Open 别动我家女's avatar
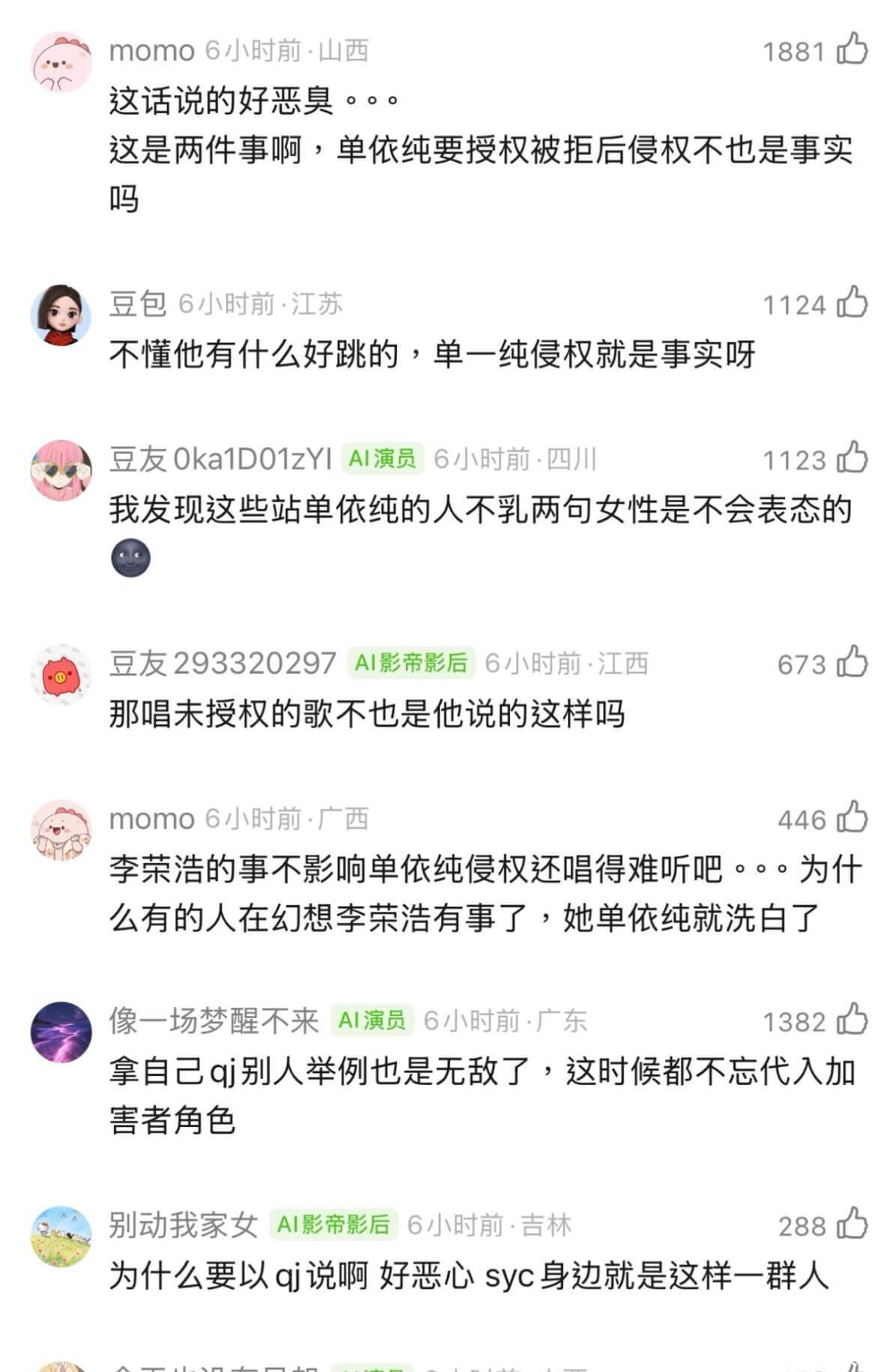Screen dimensions: 890x1372 [61, 1236]
